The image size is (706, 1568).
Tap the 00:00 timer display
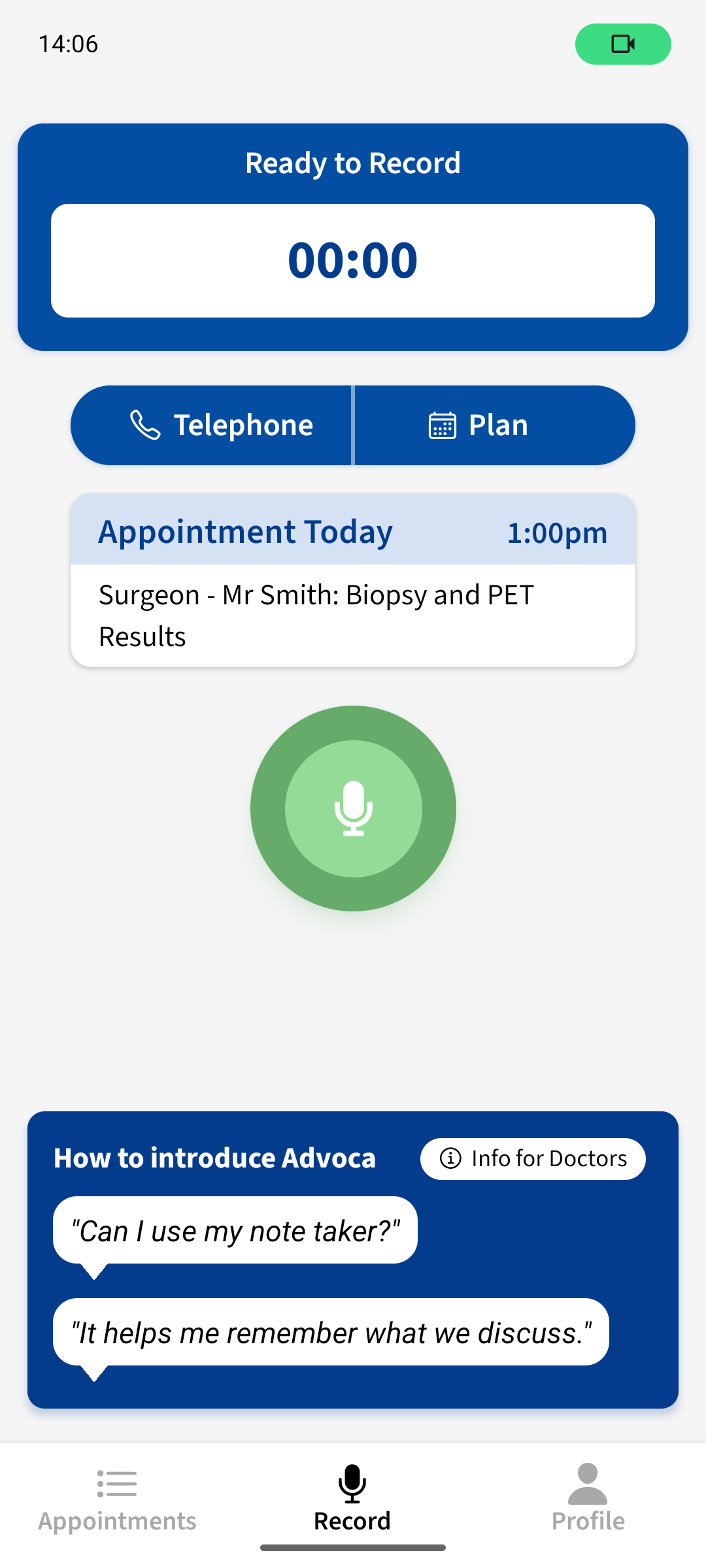click(x=353, y=260)
